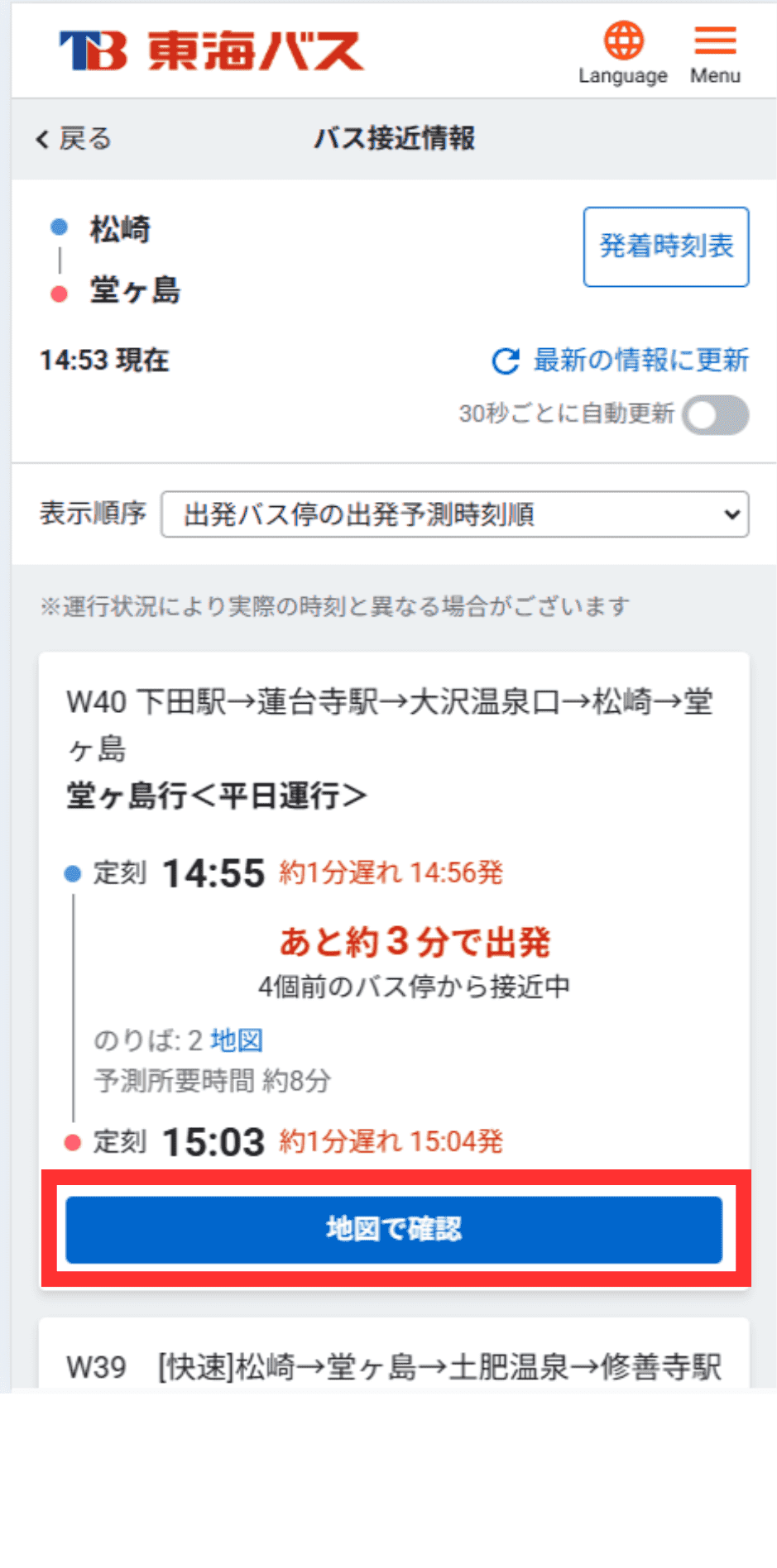Expand the 表示順序 dropdown

(x=454, y=514)
